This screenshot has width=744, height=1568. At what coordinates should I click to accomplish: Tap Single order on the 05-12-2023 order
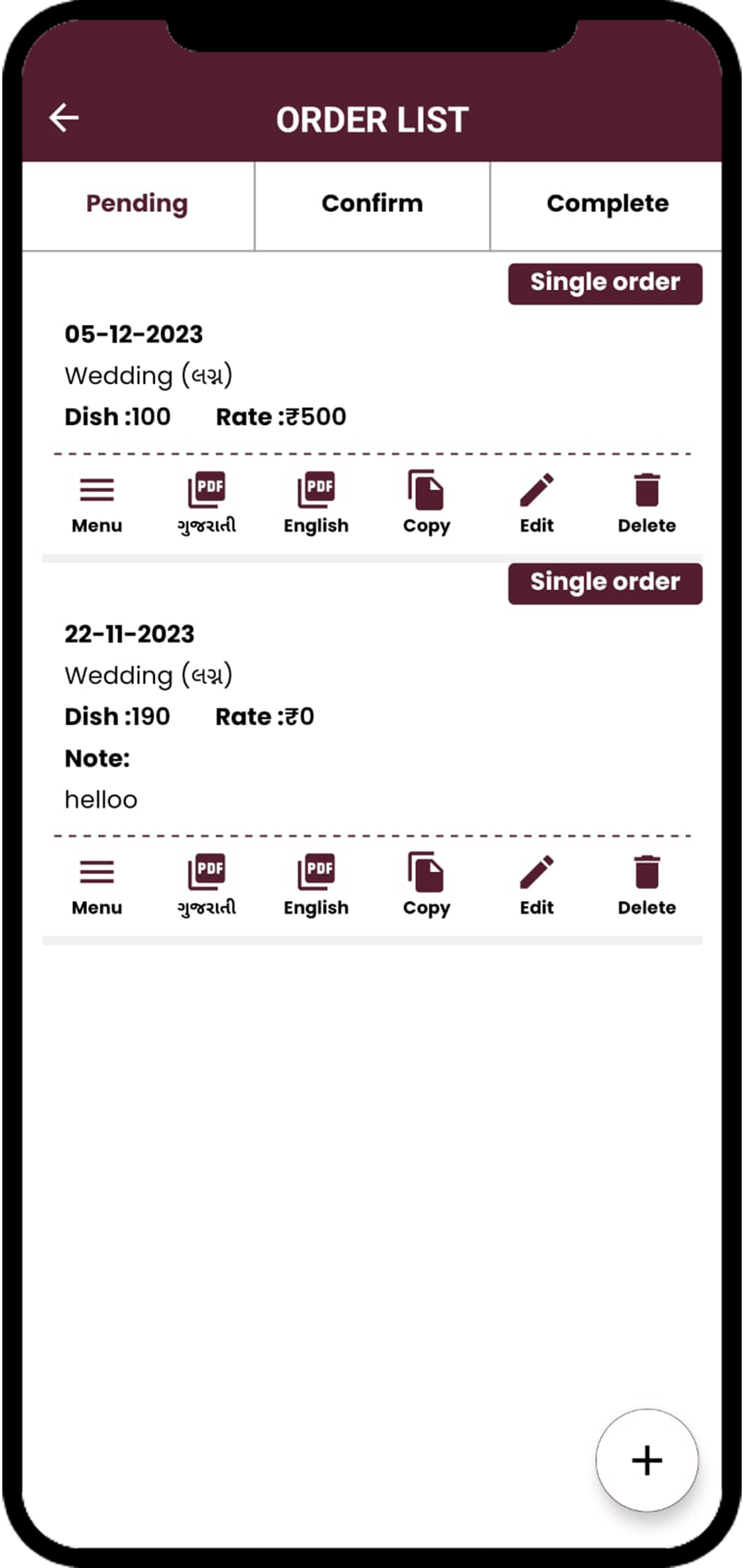(604, 284)
